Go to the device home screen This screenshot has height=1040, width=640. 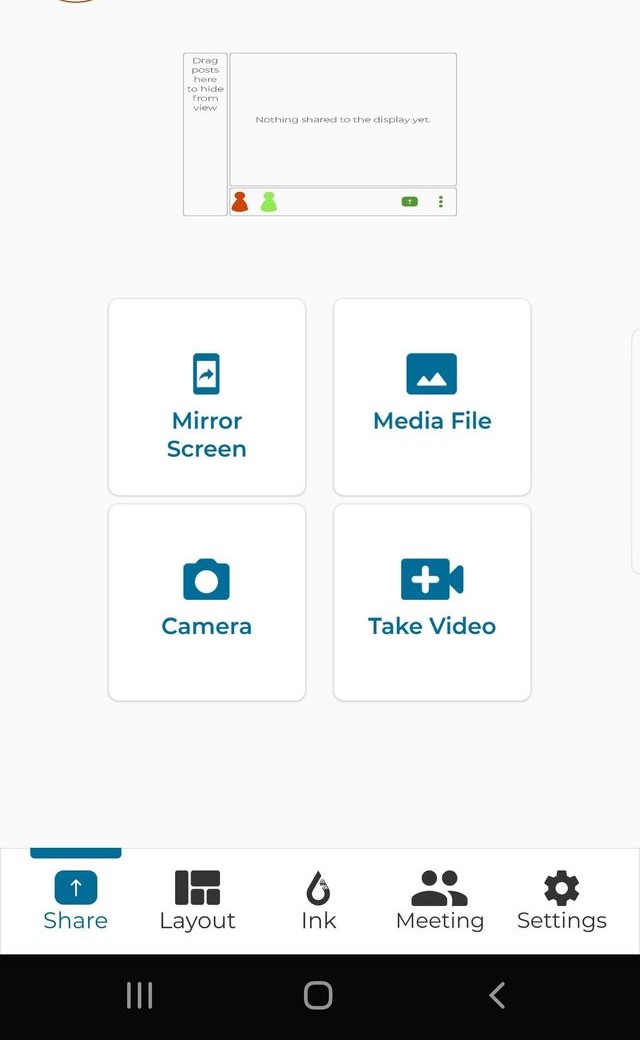(x=318, y=995)
